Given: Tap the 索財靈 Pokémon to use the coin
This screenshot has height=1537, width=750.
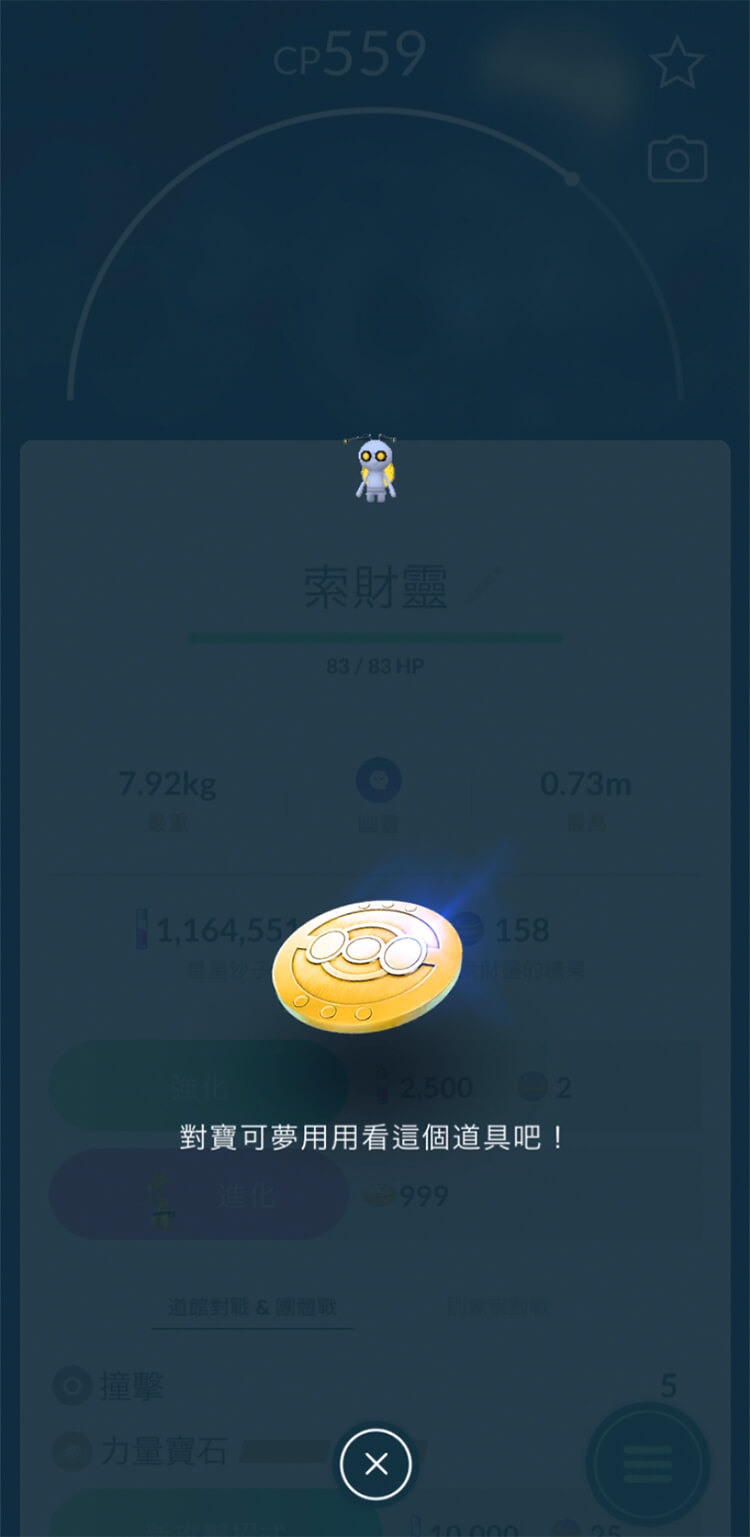Looking at the screenshot, I should coord(375,470).
